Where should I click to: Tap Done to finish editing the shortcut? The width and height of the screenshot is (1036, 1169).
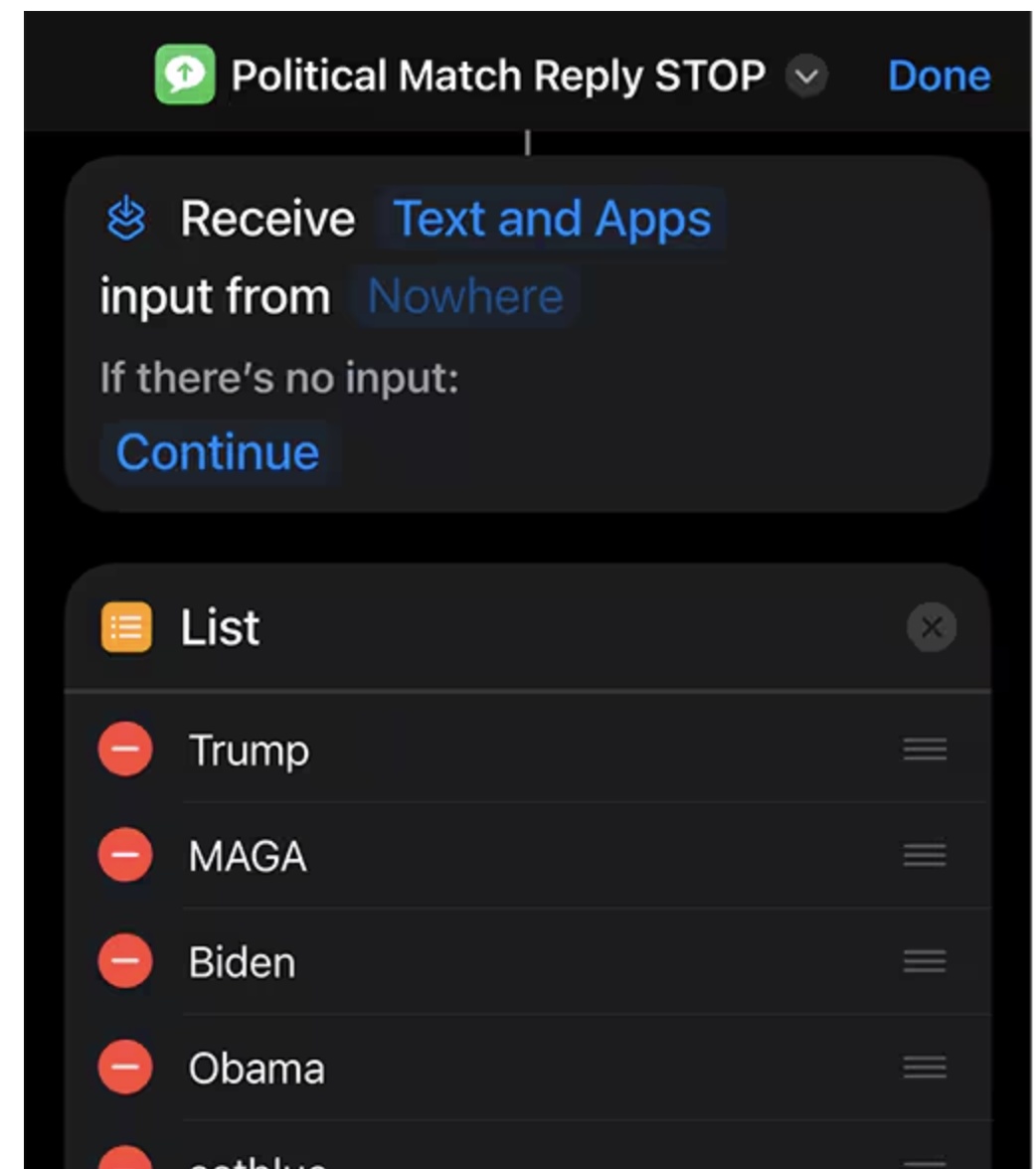coord(938,77)
